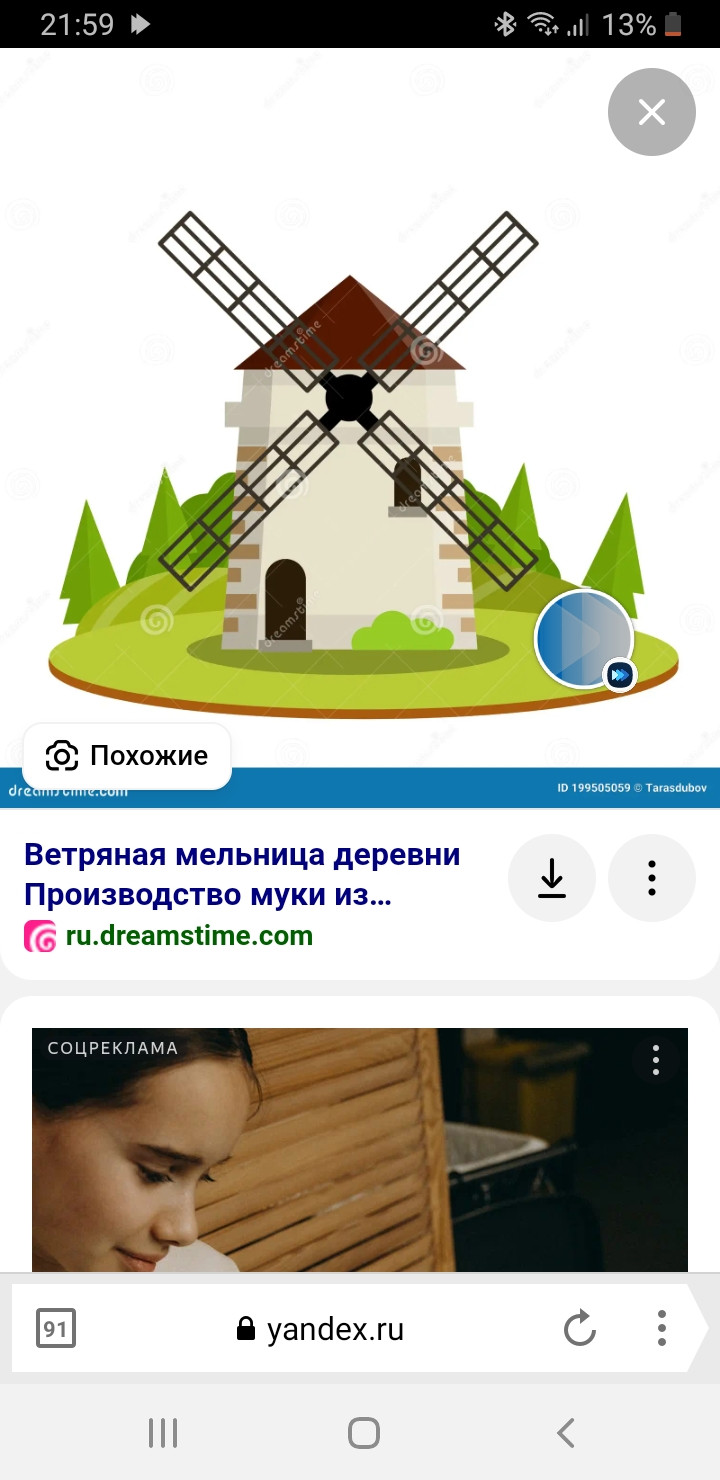This screenshot has width=720, height=1480.
Task: Go back using the system navigation bar
Action: click(x=566, y=1433)
